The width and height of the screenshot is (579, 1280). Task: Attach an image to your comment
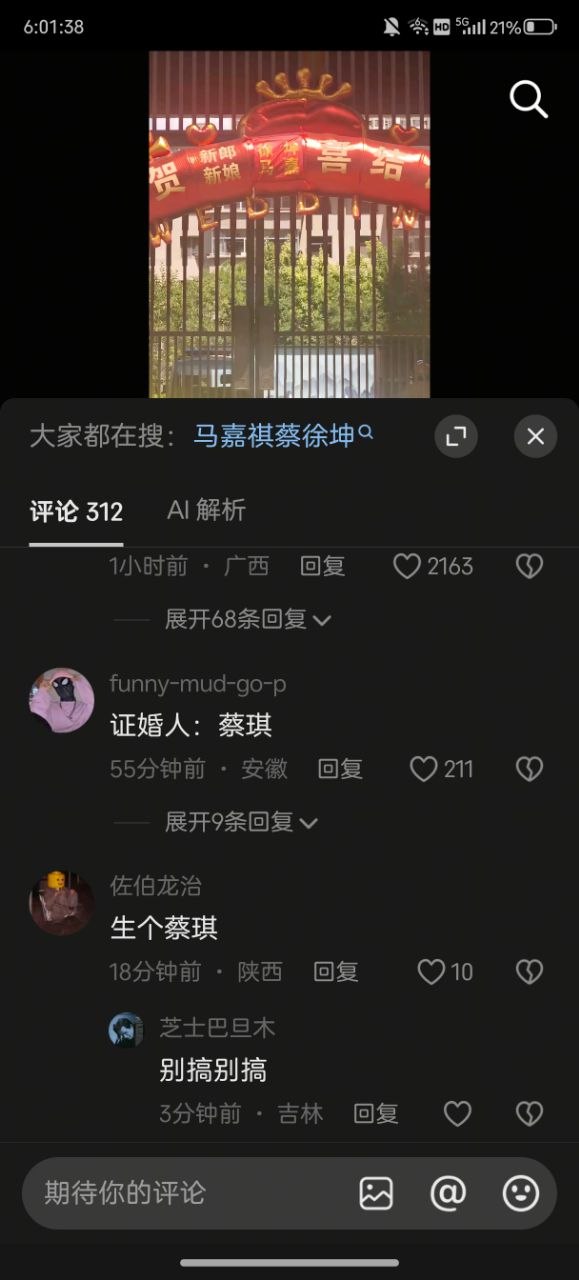click(x=376, y=1193)
